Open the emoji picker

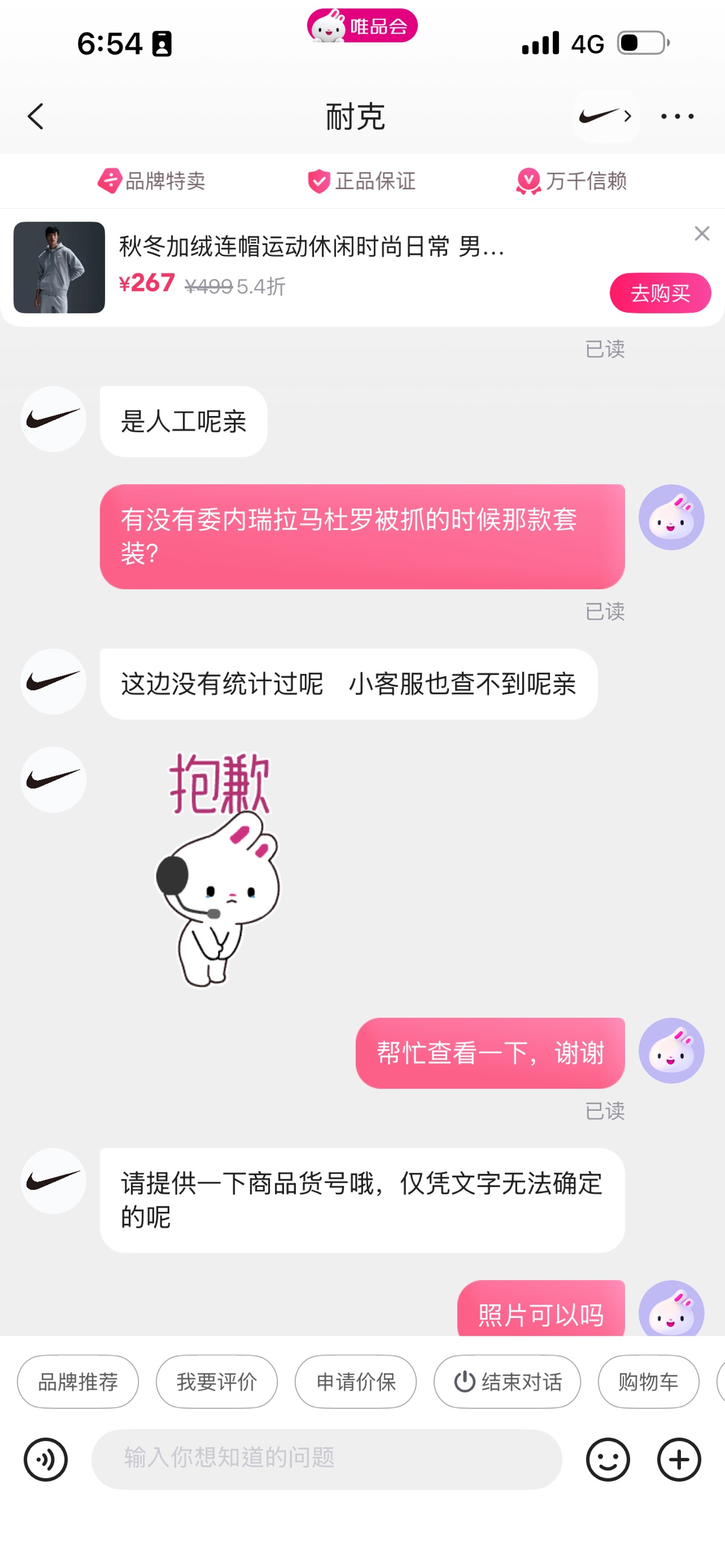607,1460
